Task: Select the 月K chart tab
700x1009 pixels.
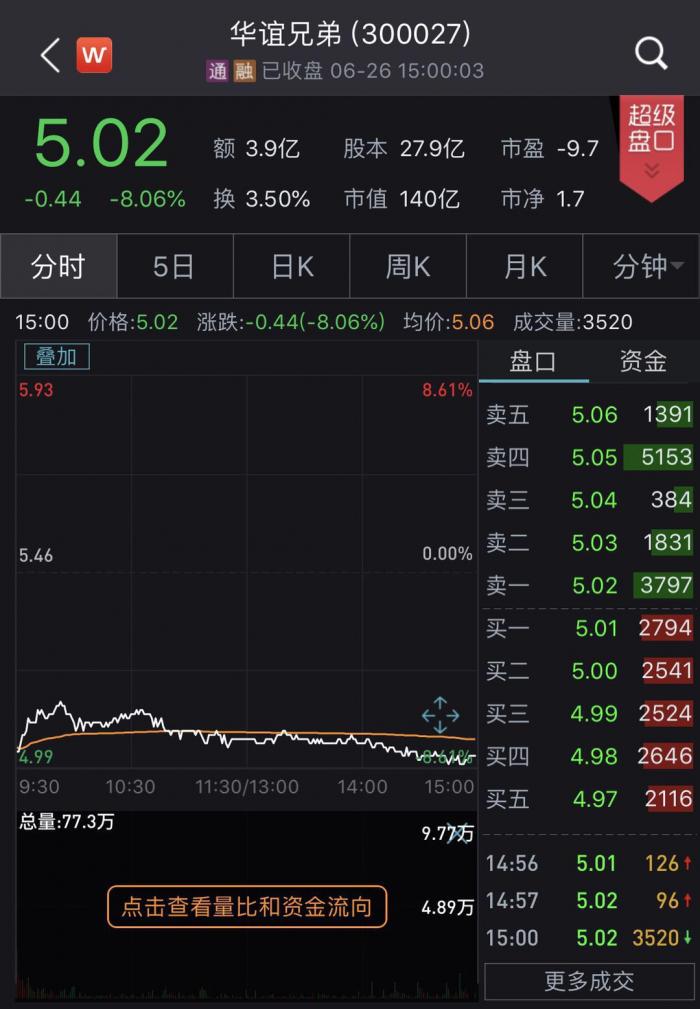Action: [x=525, y=267]
